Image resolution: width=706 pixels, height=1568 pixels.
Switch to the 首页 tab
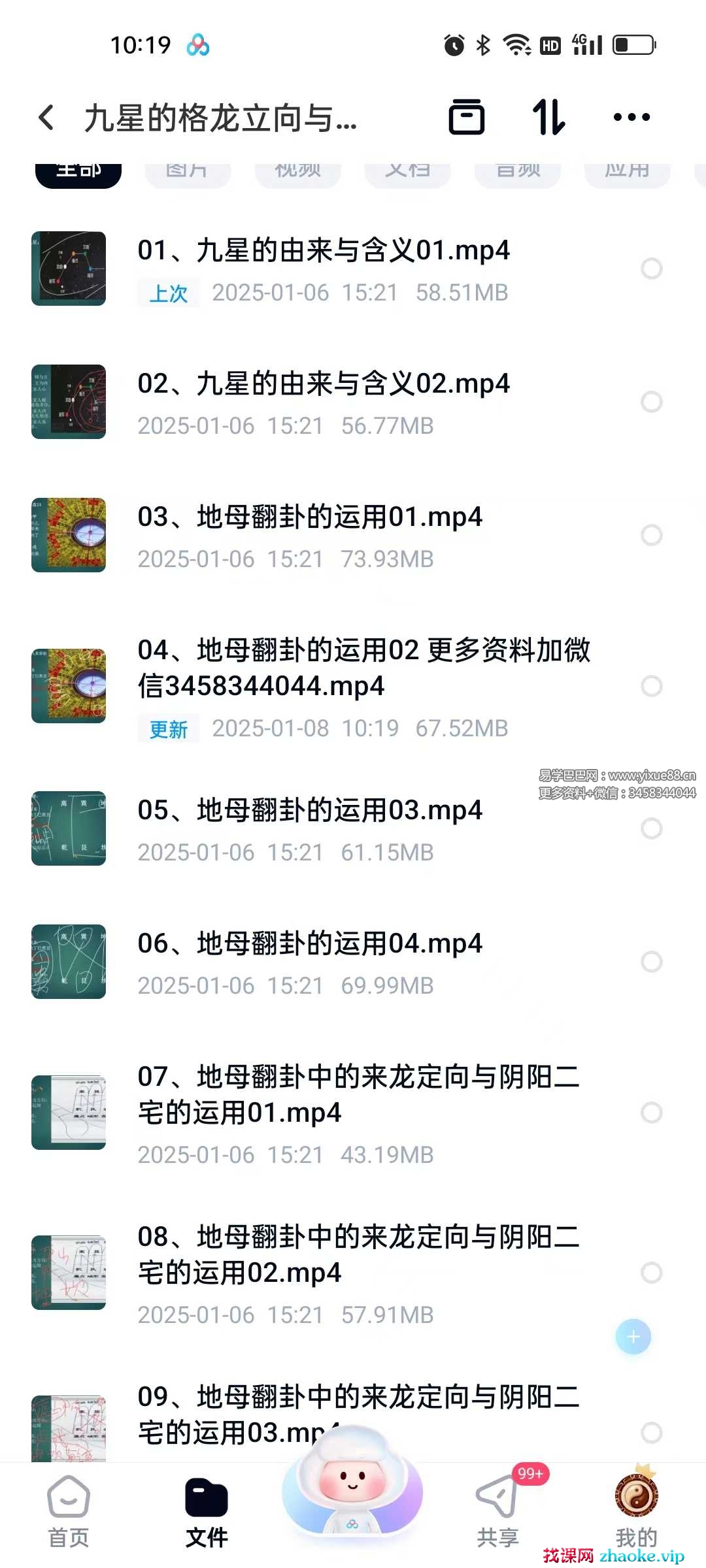click(x=69, y=1511)
